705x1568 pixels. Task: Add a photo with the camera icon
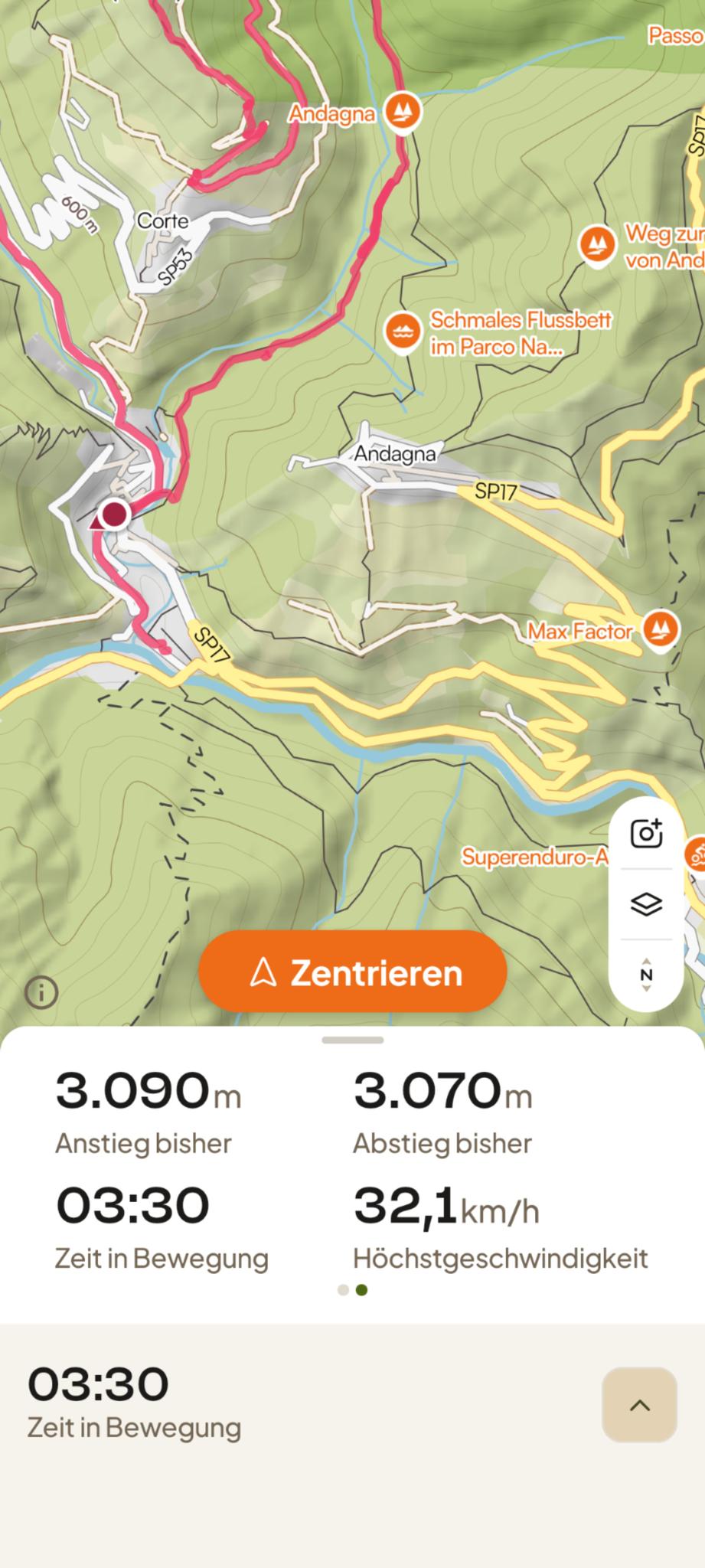646,833
